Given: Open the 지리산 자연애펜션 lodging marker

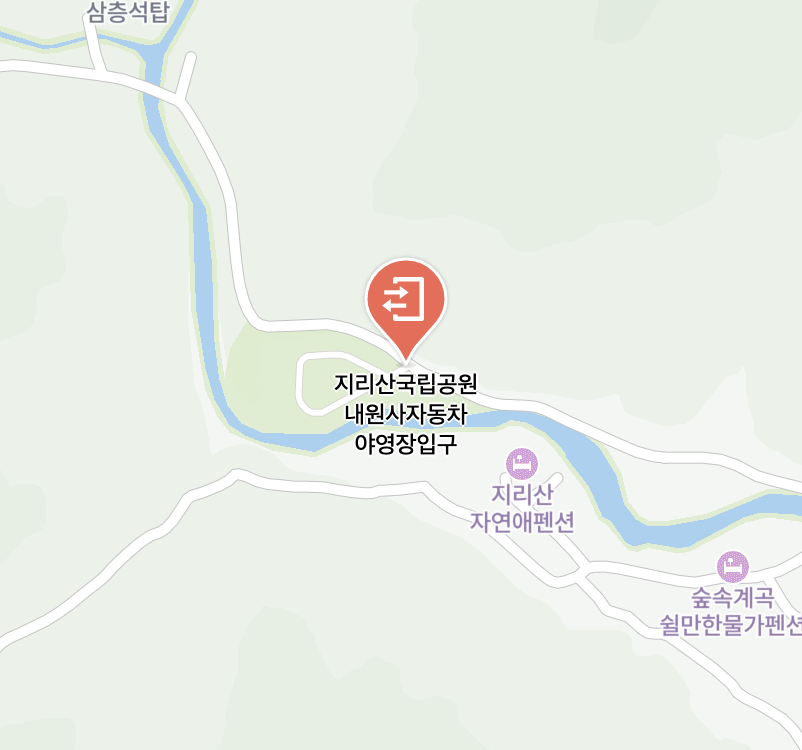Looking at the screenshot, I should click(x=522, y=463).
